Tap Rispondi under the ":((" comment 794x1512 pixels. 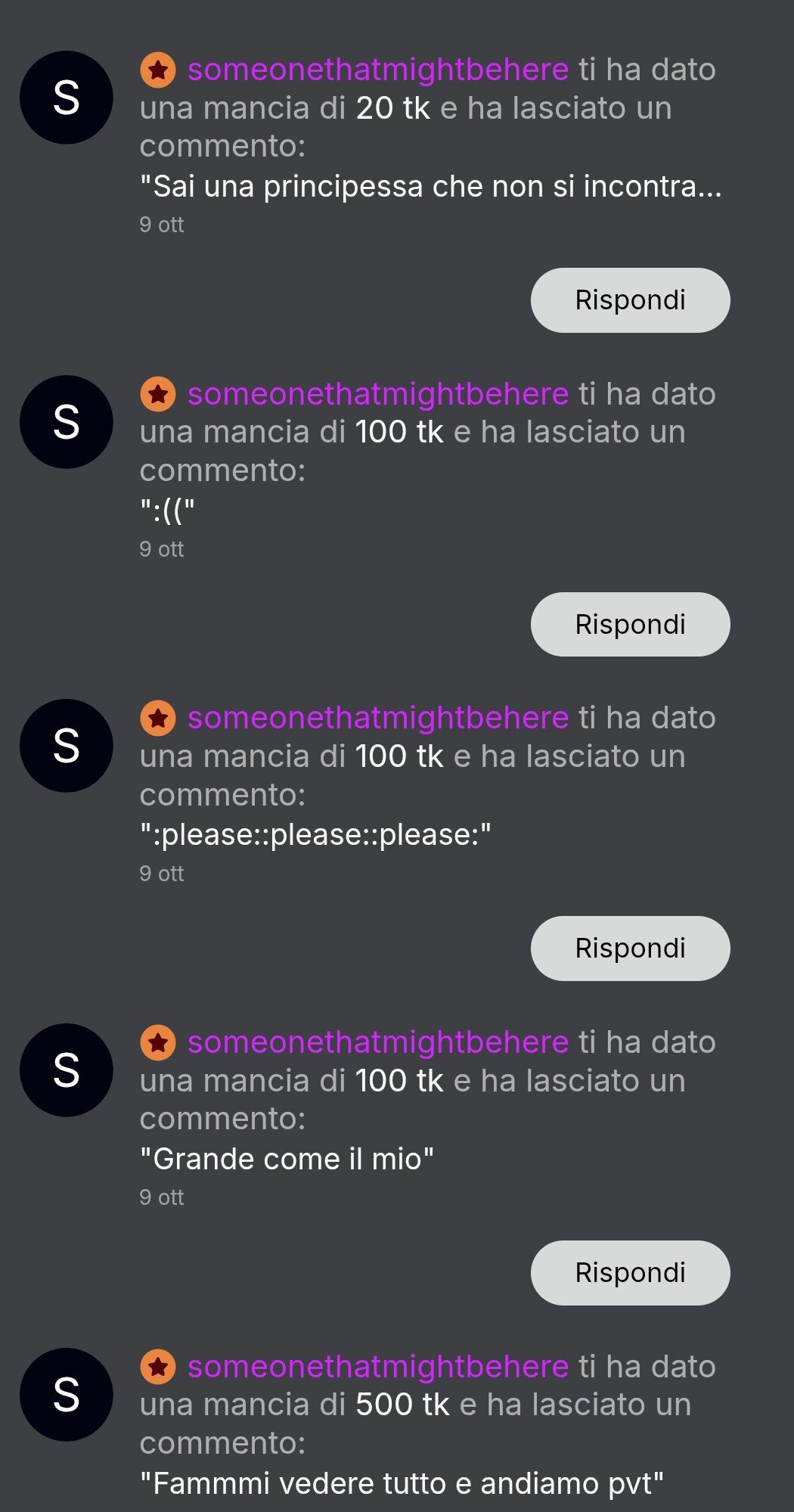coord(630,625)
